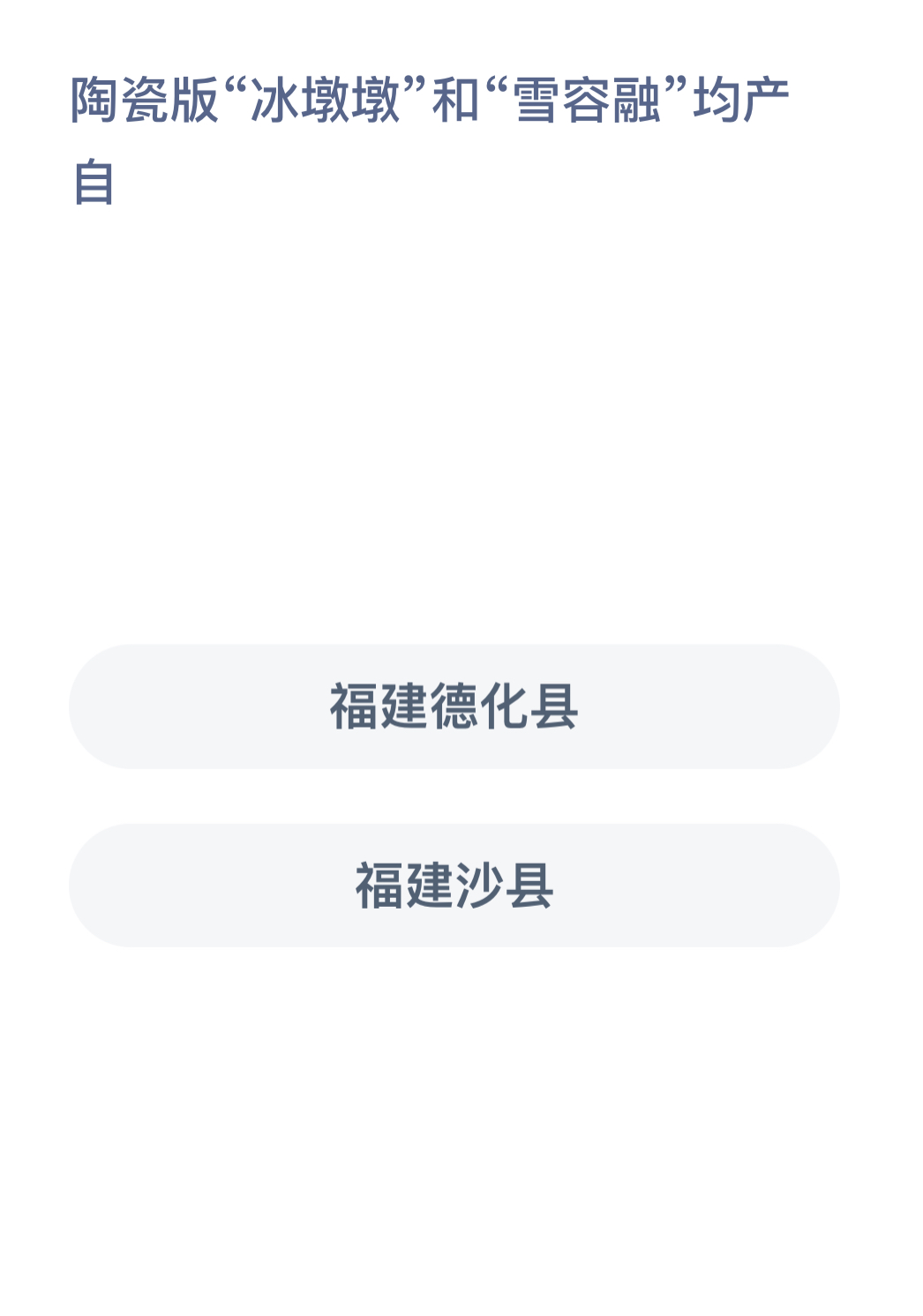Choose the 福建沙县 answer option
This screenshot has width=923, height=1316.
pos(454,886)
